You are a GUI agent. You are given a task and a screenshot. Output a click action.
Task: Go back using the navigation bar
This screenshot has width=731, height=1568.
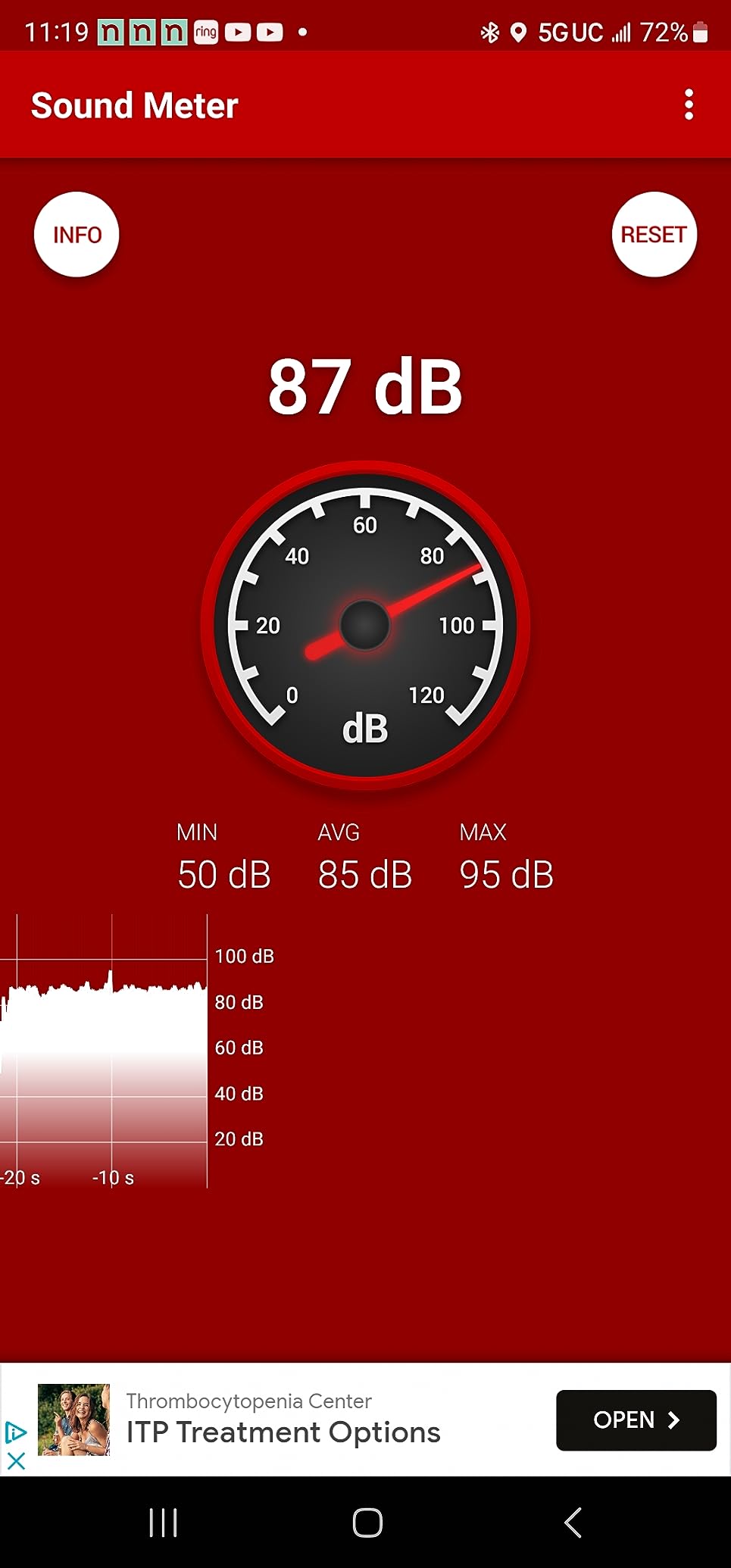coord(573,1523)
